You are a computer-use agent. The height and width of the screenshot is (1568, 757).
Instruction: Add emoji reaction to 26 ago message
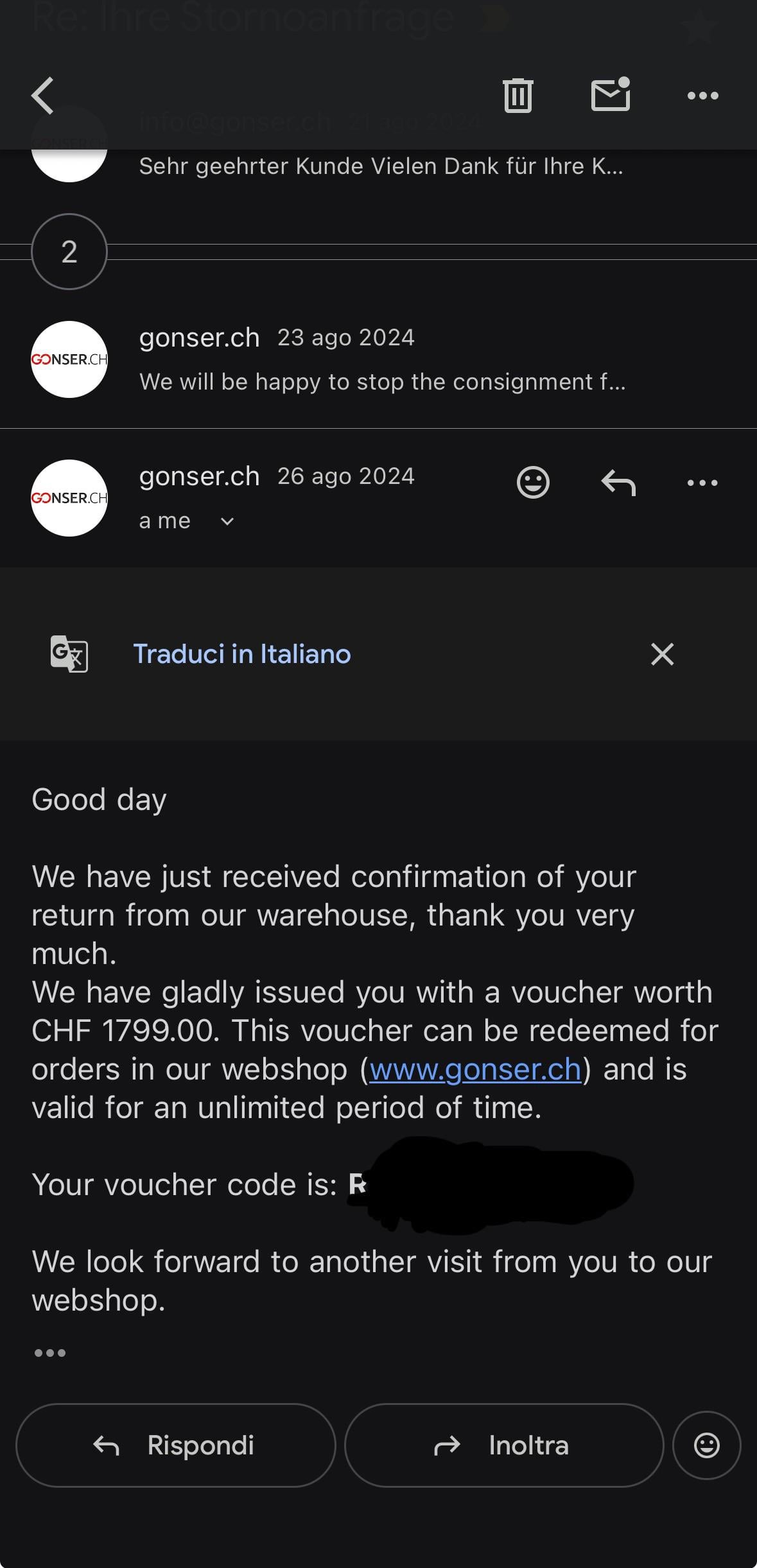[533, 483]
